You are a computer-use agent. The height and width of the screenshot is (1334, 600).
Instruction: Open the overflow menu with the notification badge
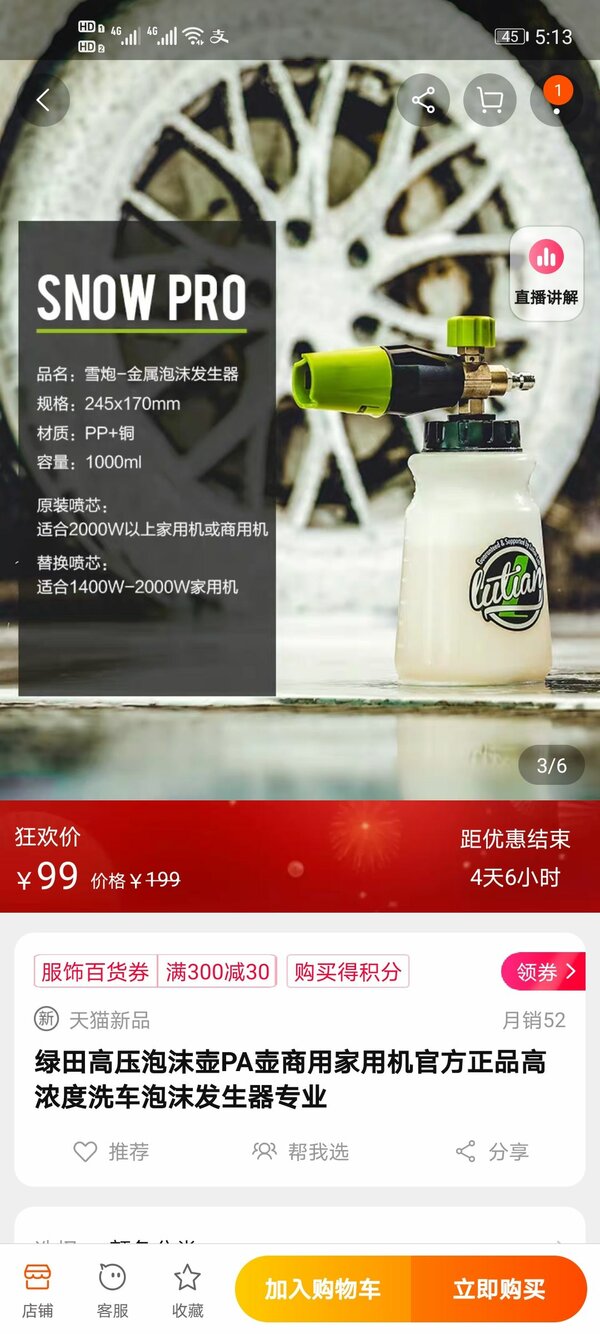(556, 101)
